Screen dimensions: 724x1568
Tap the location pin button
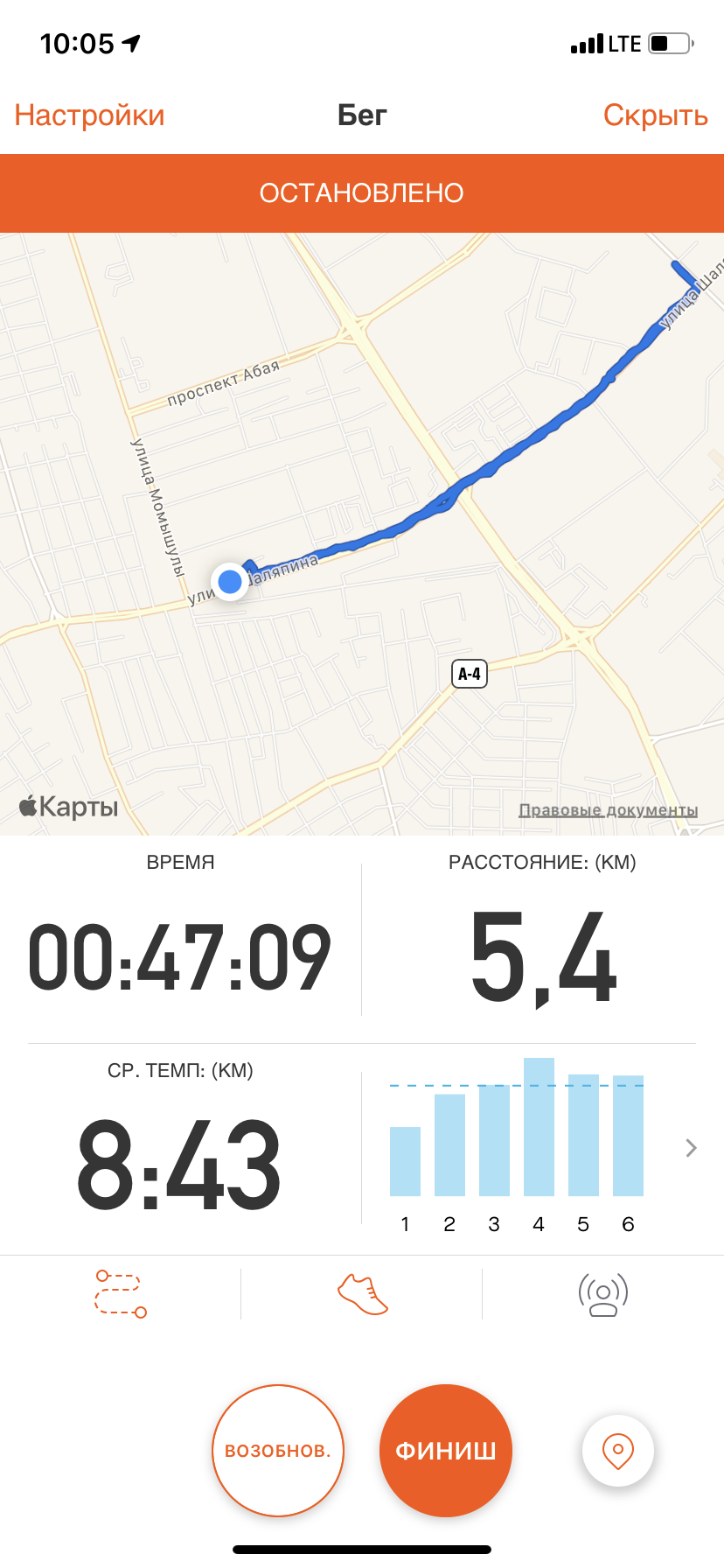coord(617,1451)
